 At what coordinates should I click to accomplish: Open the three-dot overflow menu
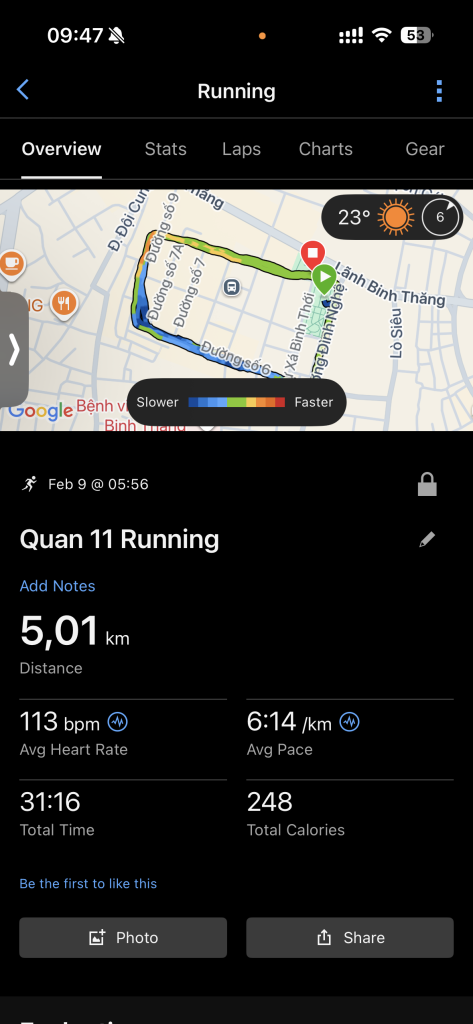click(x=439, y=91)
